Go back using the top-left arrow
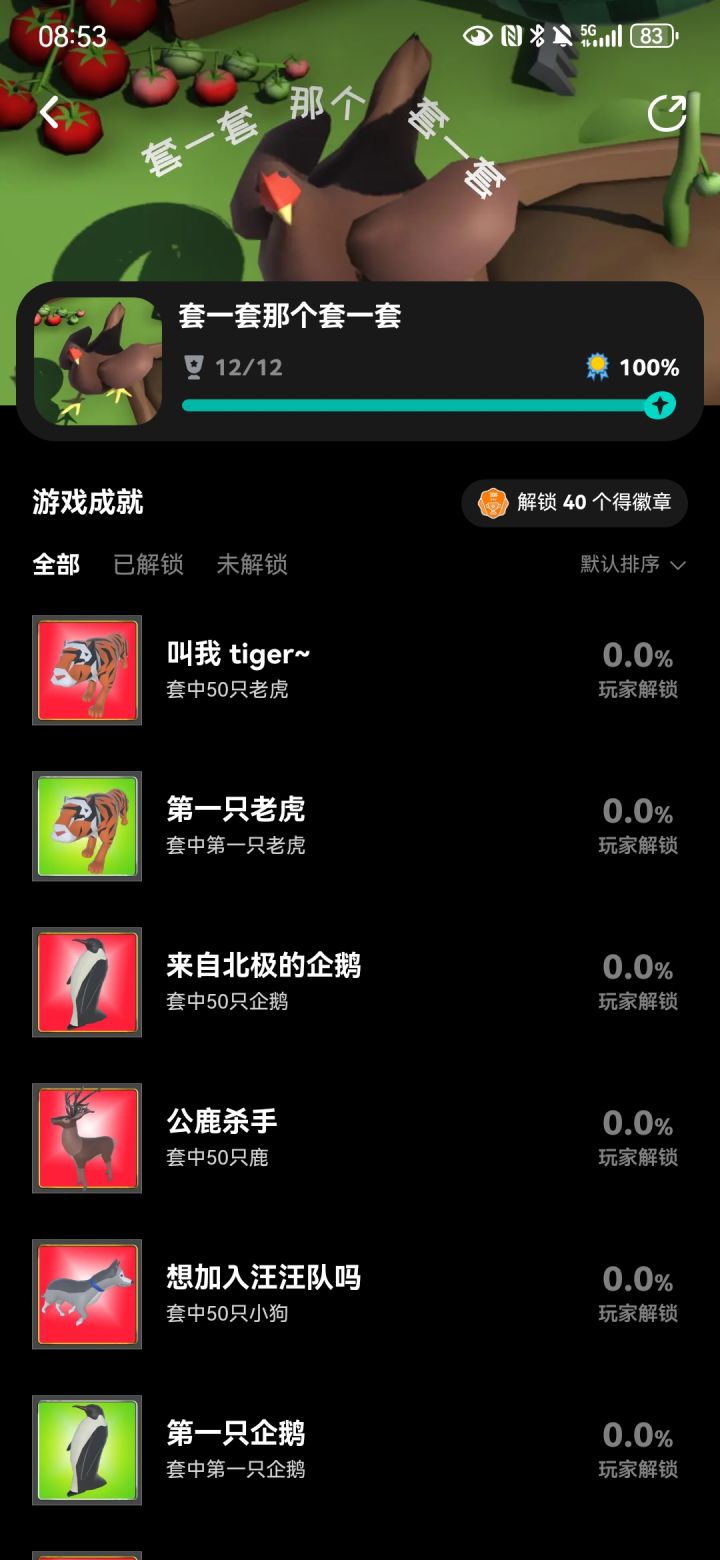720x1560 pixels. (x=50, y=113)
